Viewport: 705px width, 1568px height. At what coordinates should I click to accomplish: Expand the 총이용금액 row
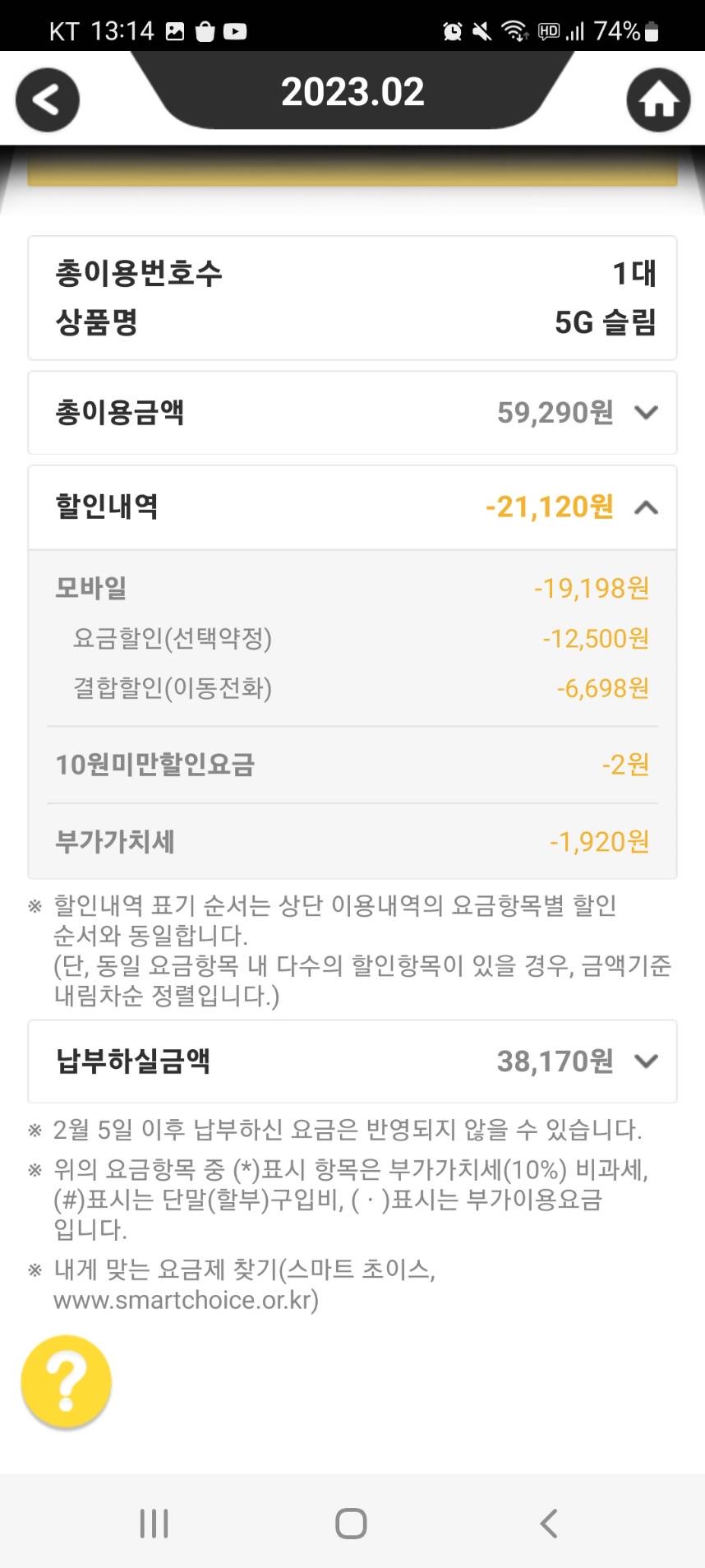[647, 413]
